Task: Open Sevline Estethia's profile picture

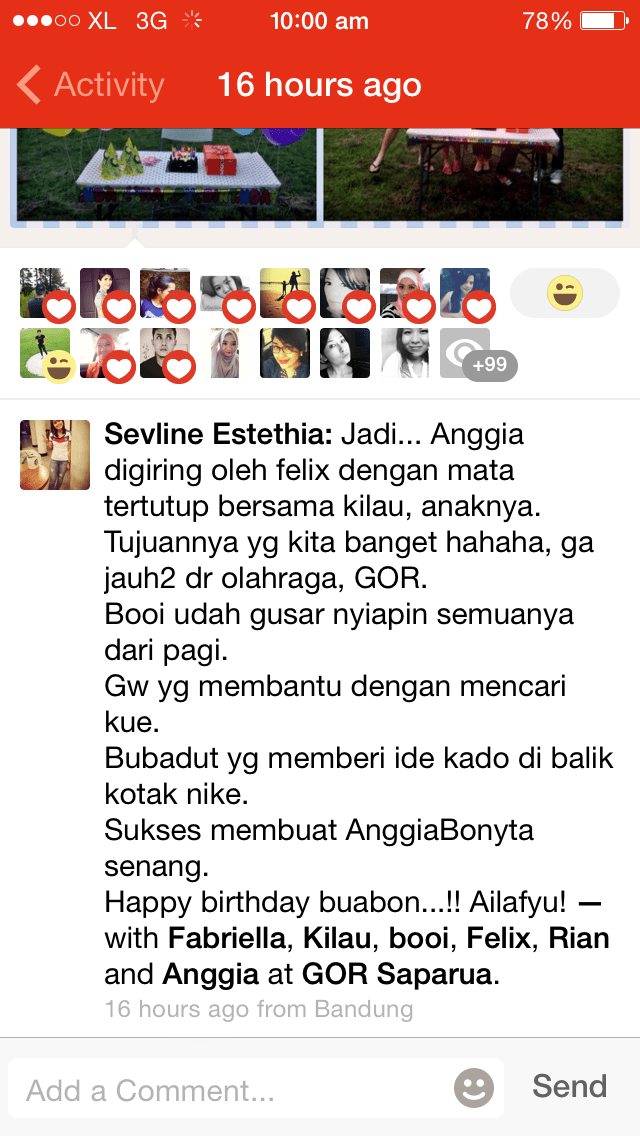Action: tap(55, 455)
